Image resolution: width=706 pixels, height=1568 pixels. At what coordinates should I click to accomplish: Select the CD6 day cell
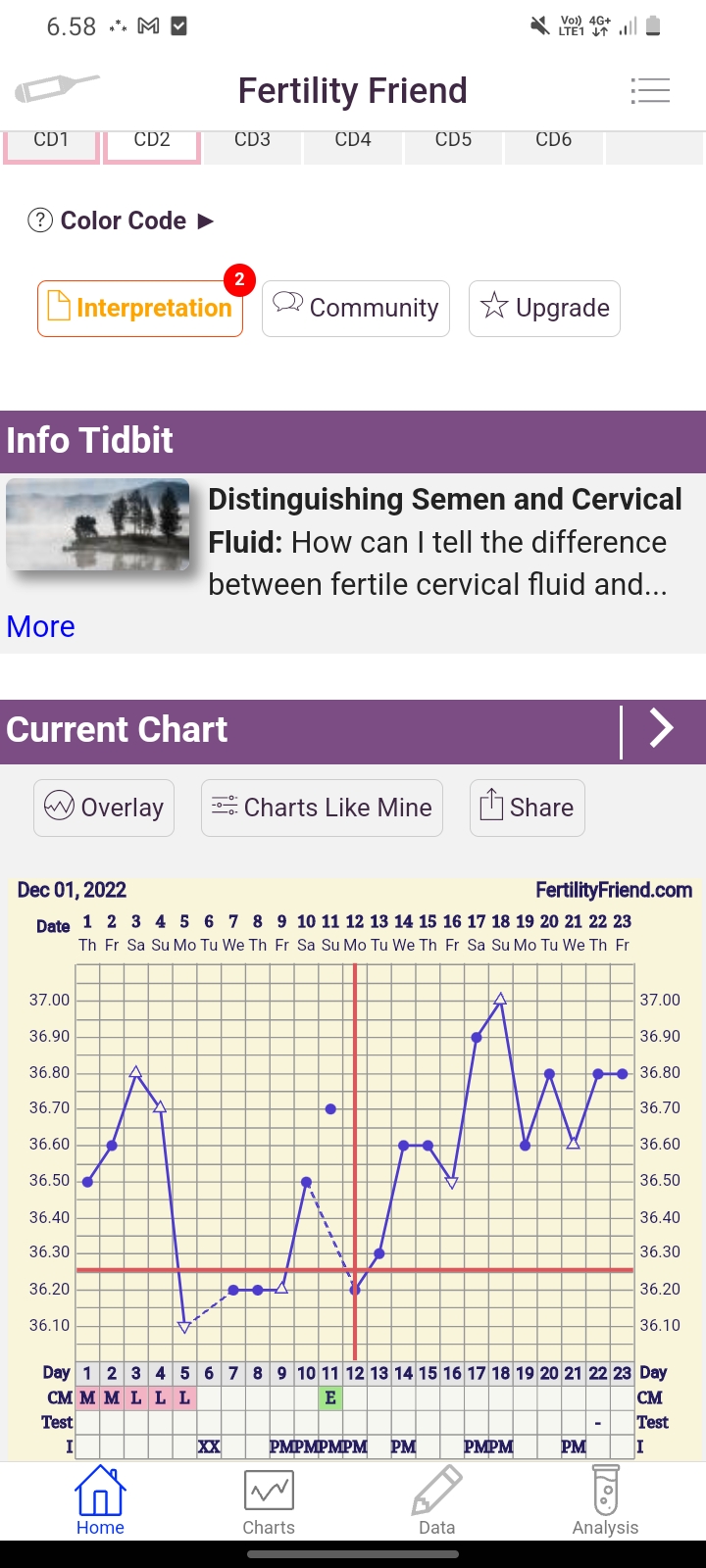click(554, 142)
